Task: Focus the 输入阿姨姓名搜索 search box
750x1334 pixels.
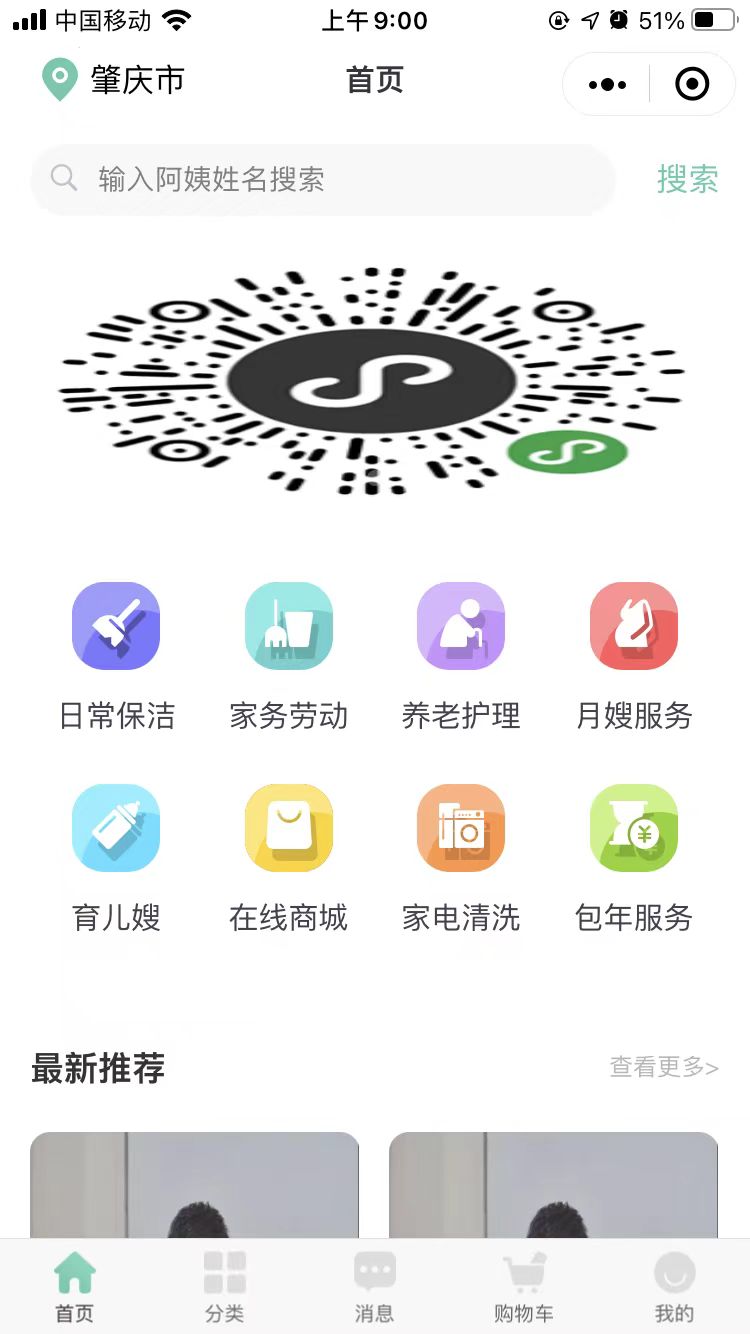Action: [330, 180]
